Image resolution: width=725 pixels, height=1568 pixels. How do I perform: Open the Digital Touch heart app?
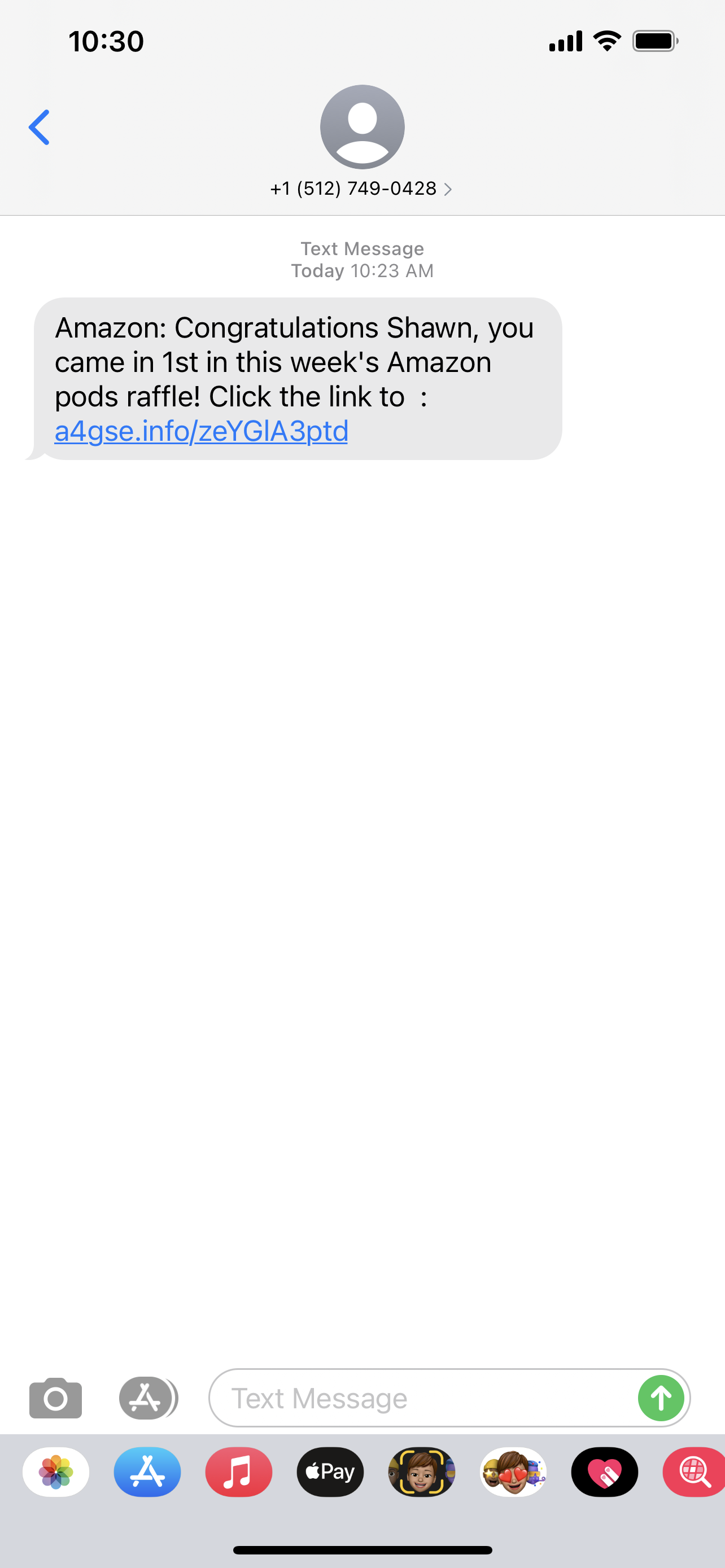605,1472
